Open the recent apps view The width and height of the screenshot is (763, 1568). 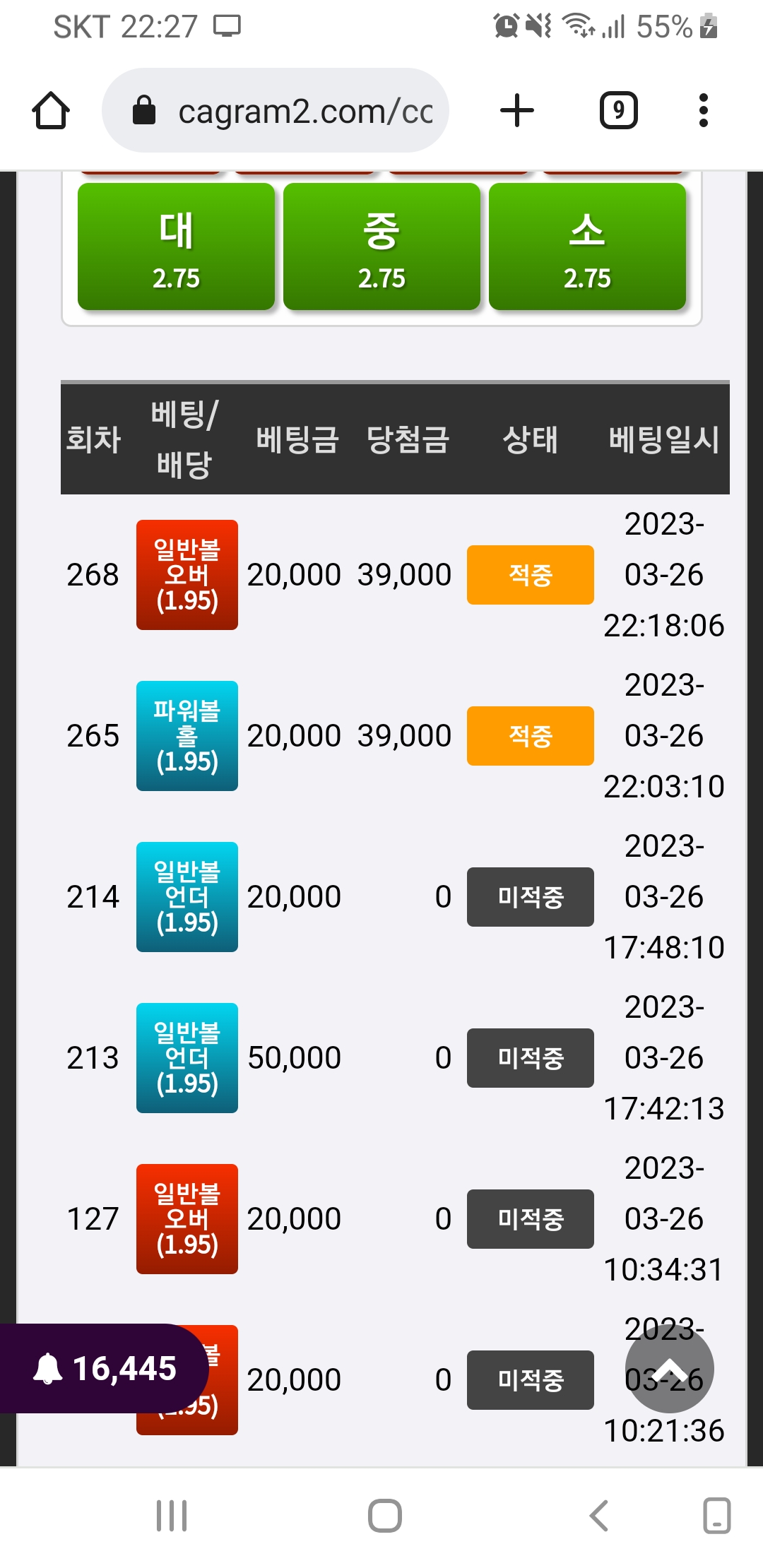point(172,1516)
